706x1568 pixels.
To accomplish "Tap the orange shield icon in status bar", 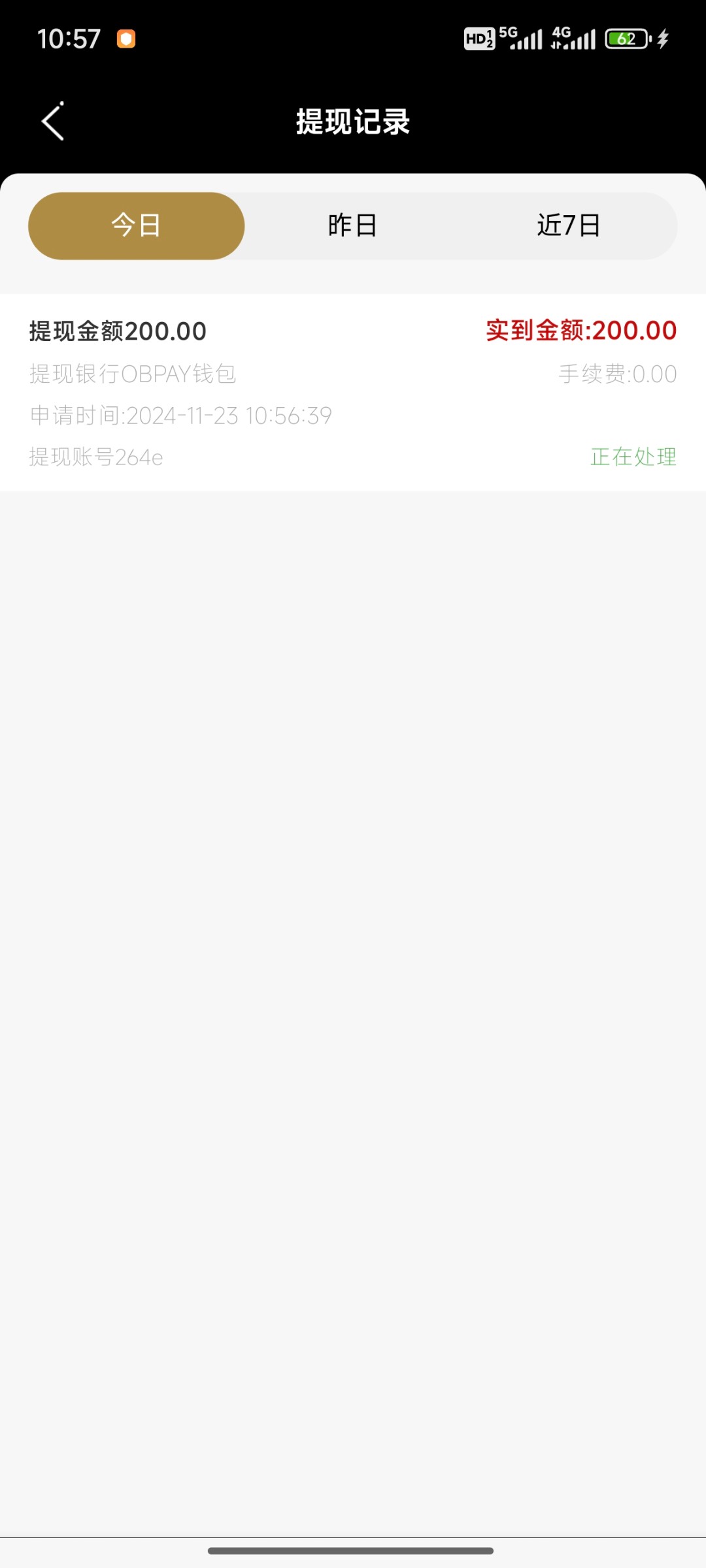I will coord(124,39).
